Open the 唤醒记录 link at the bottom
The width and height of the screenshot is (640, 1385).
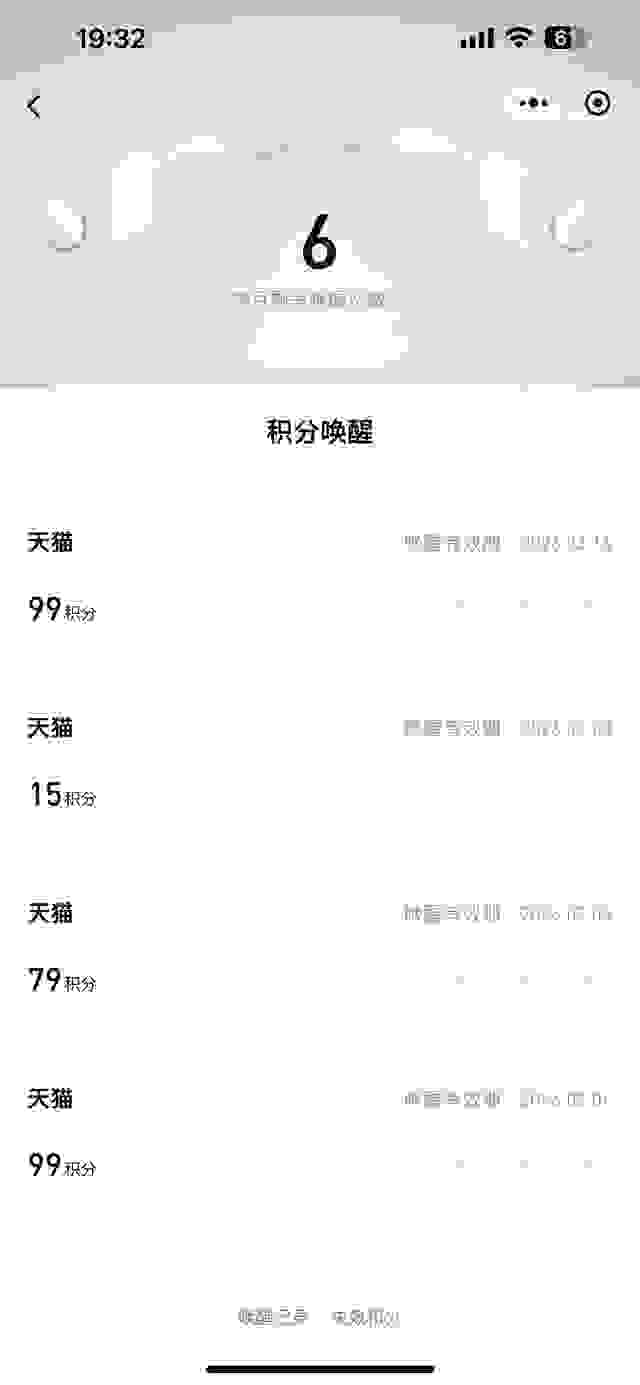272,1317
